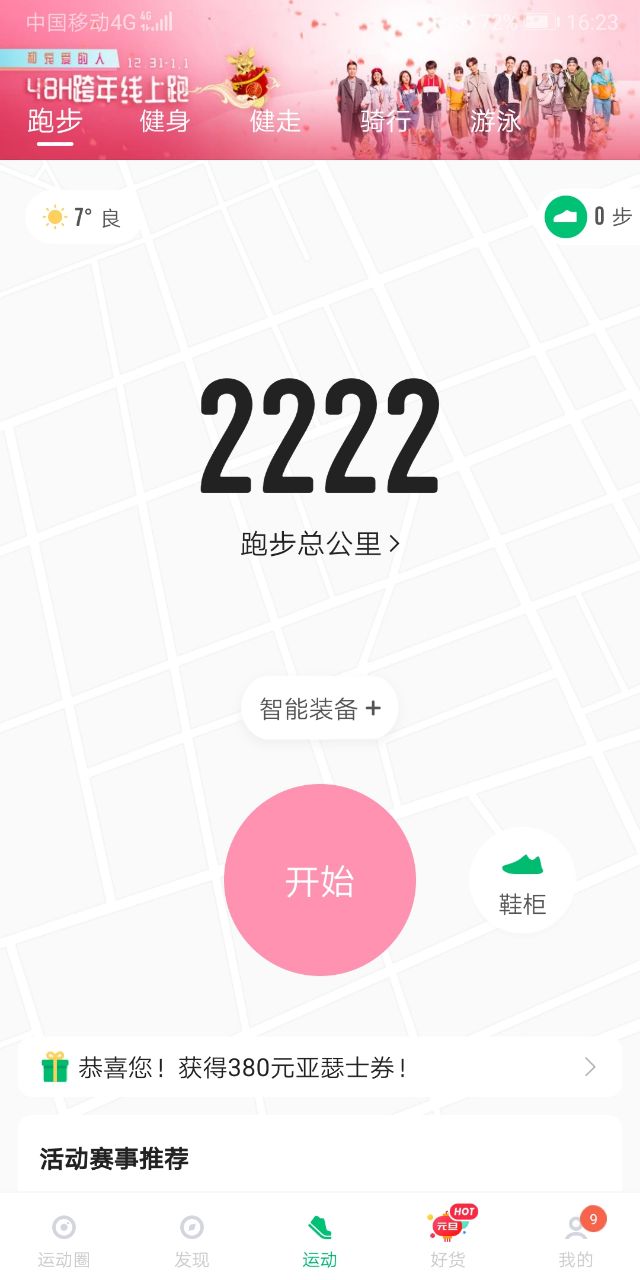Open the 7° 良 weather chip

83,217
